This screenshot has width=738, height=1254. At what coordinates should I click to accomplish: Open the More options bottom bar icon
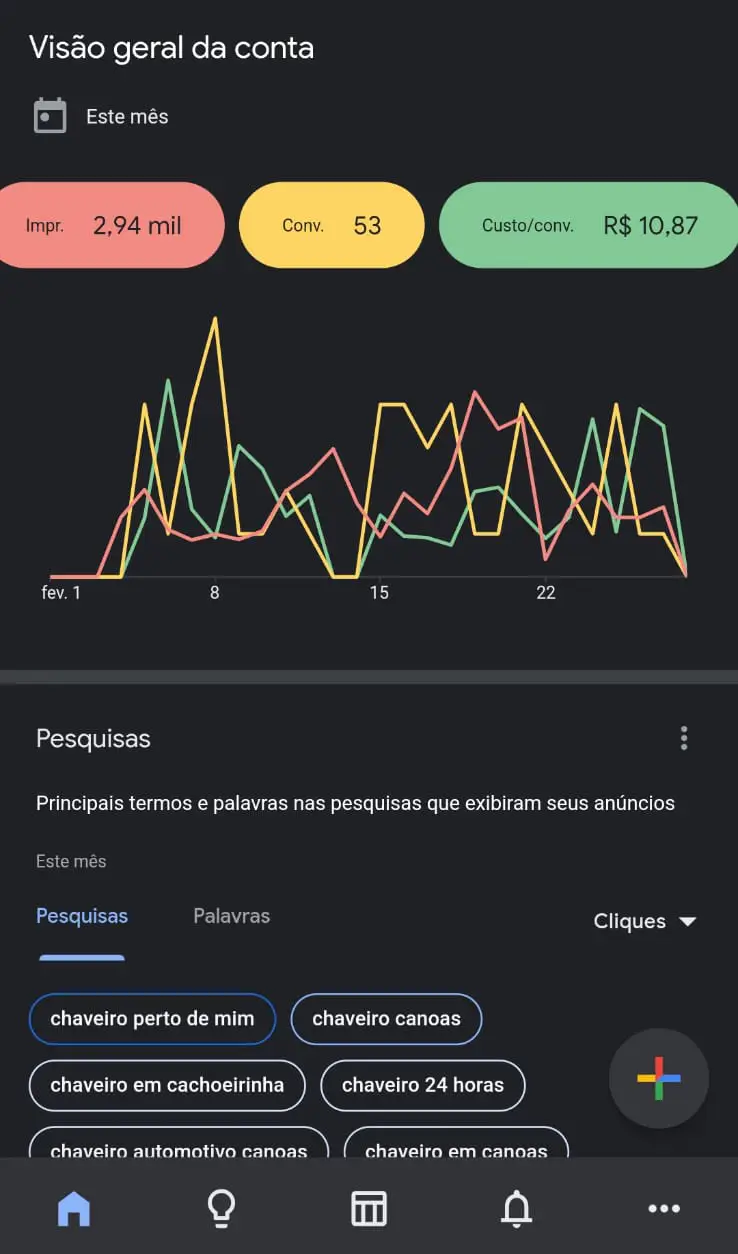click(x=664, y=1207)
